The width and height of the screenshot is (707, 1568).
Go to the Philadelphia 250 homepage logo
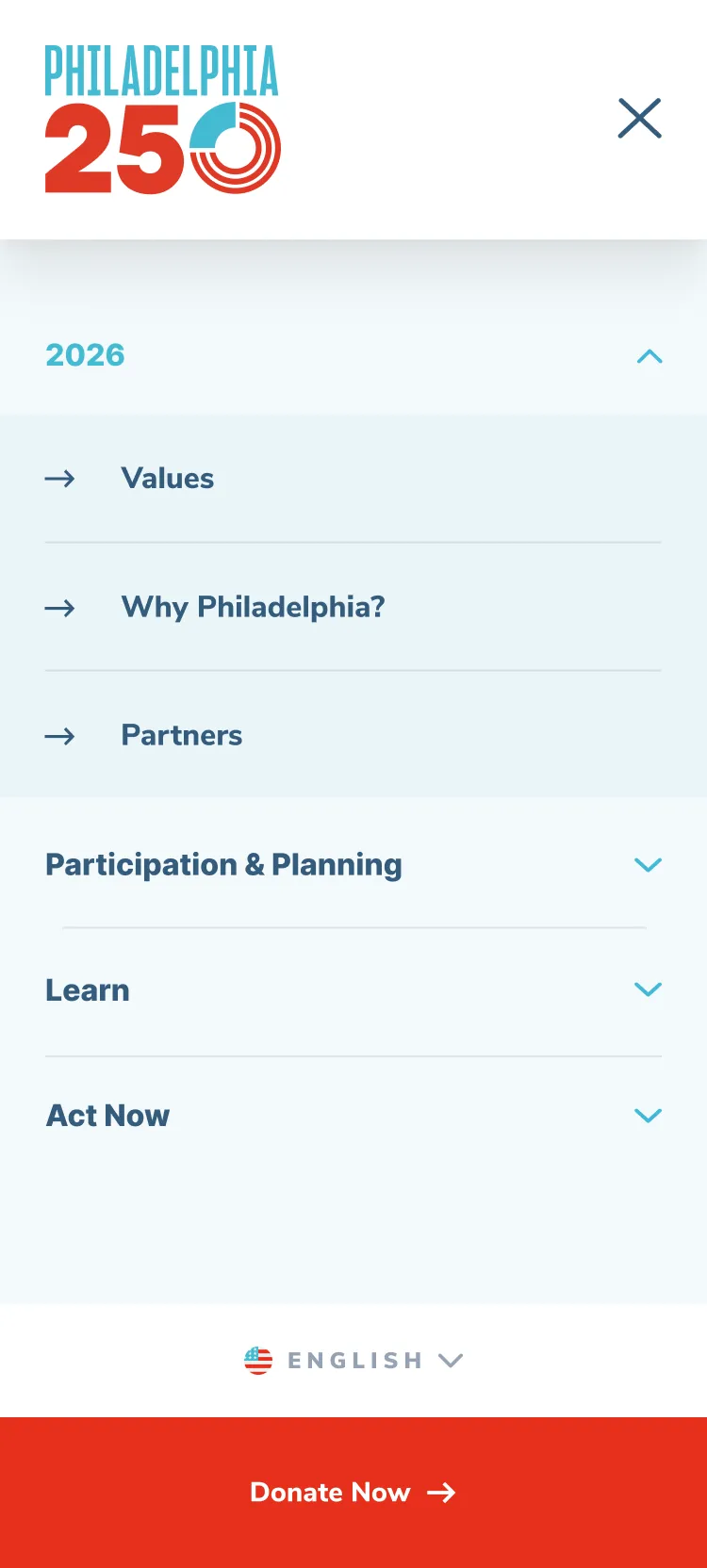[162, 120]
